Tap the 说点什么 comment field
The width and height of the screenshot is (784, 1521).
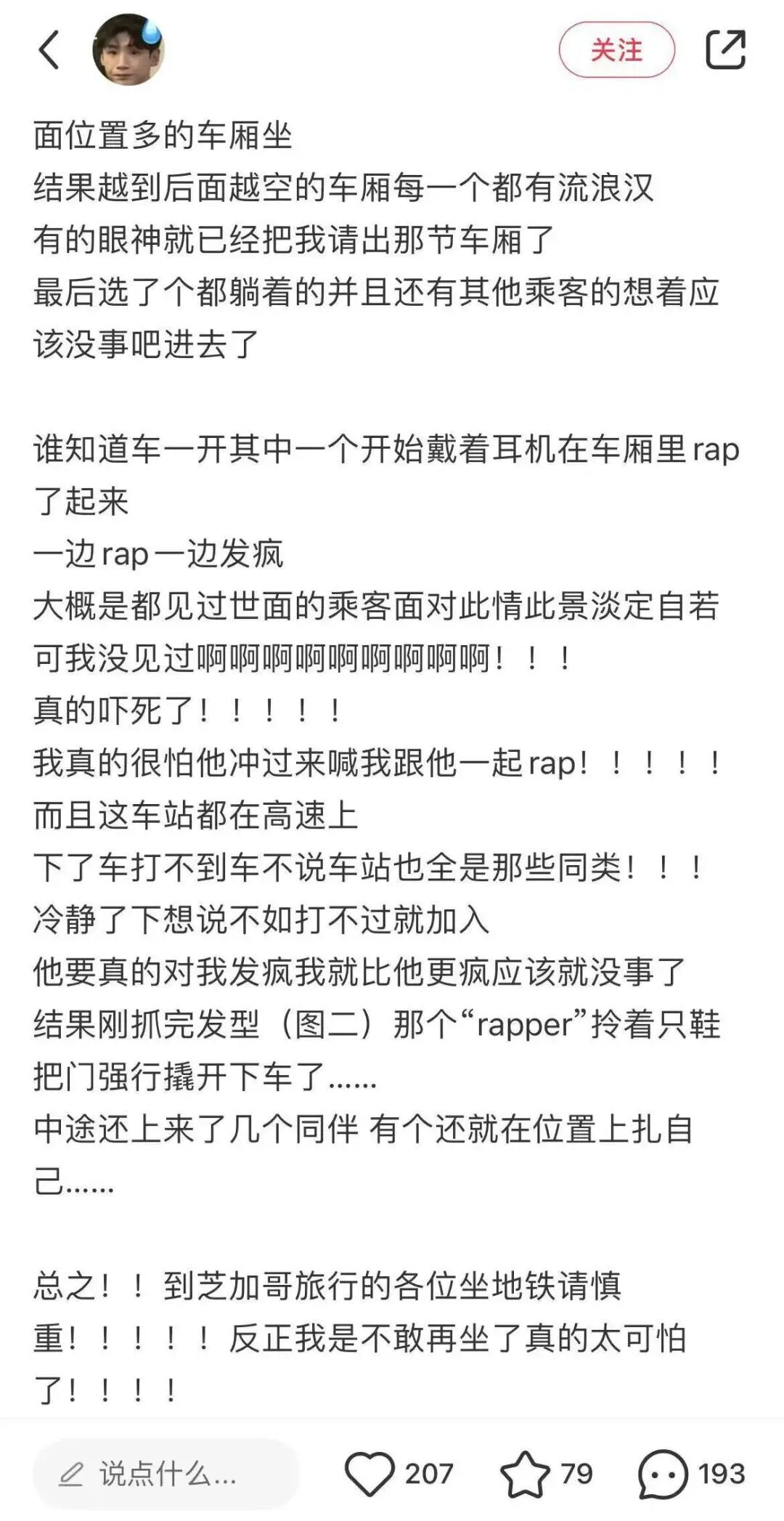[166, 1474]
